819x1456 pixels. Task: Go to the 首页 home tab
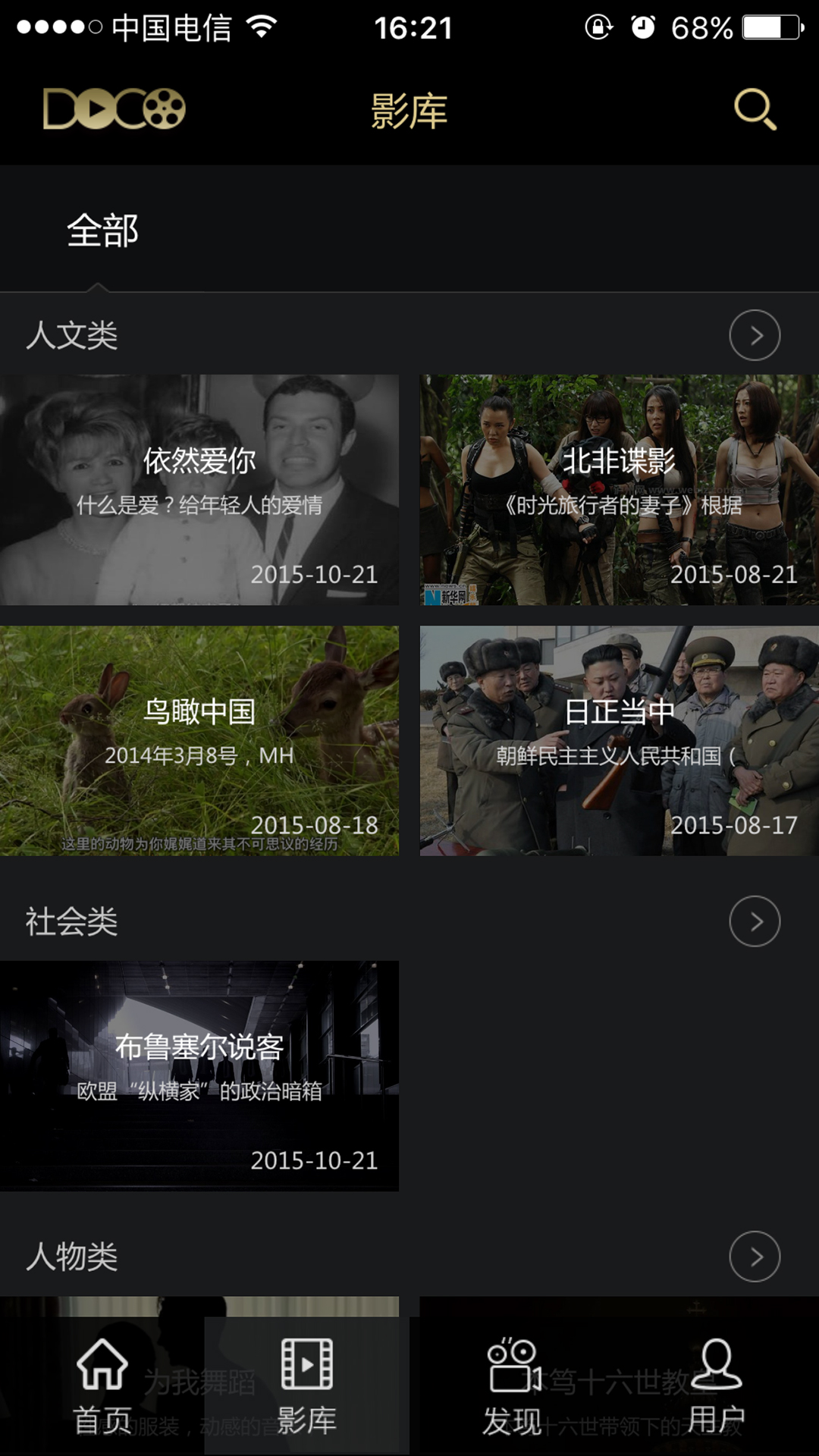(102, 1386)
